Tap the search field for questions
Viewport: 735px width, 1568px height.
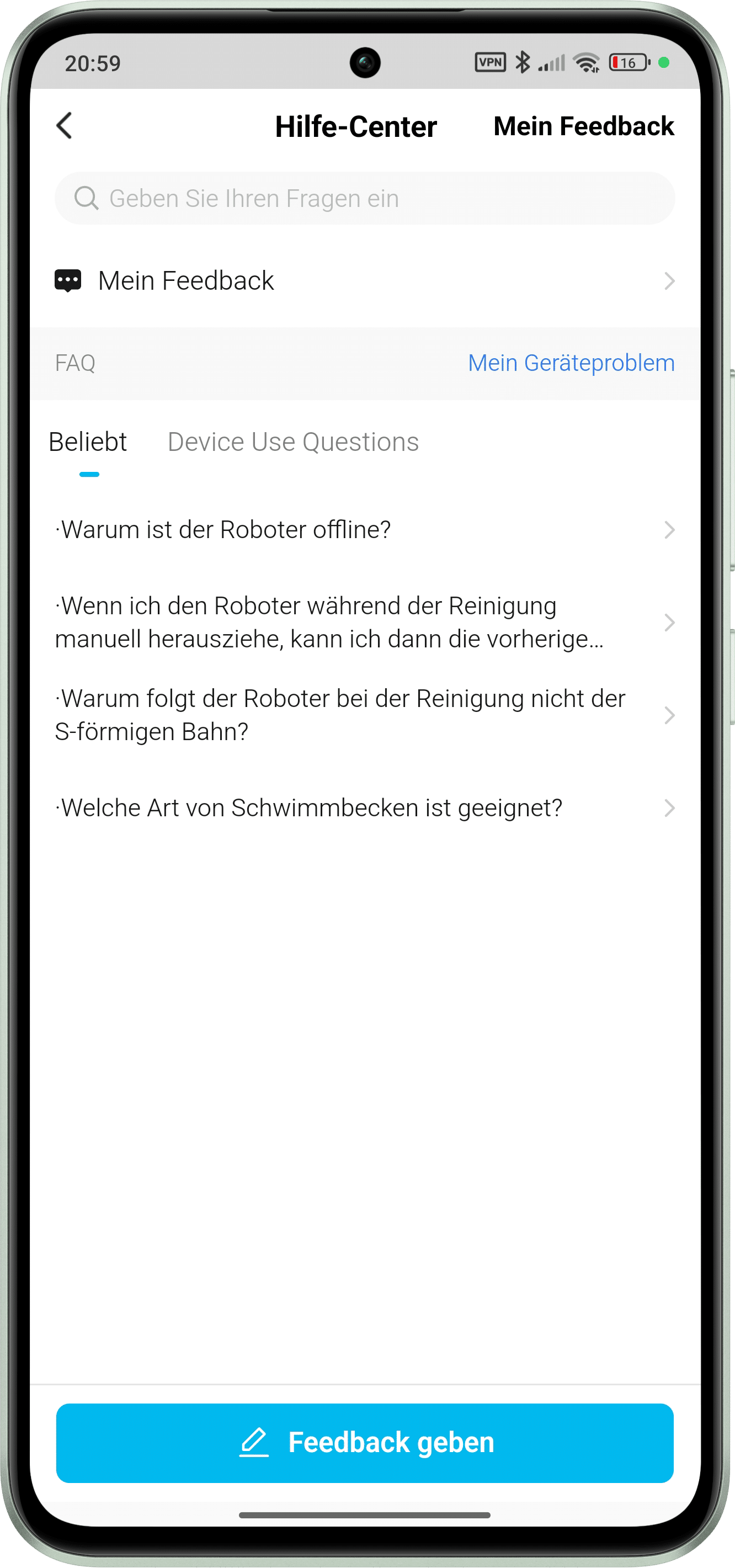[365, 199]
